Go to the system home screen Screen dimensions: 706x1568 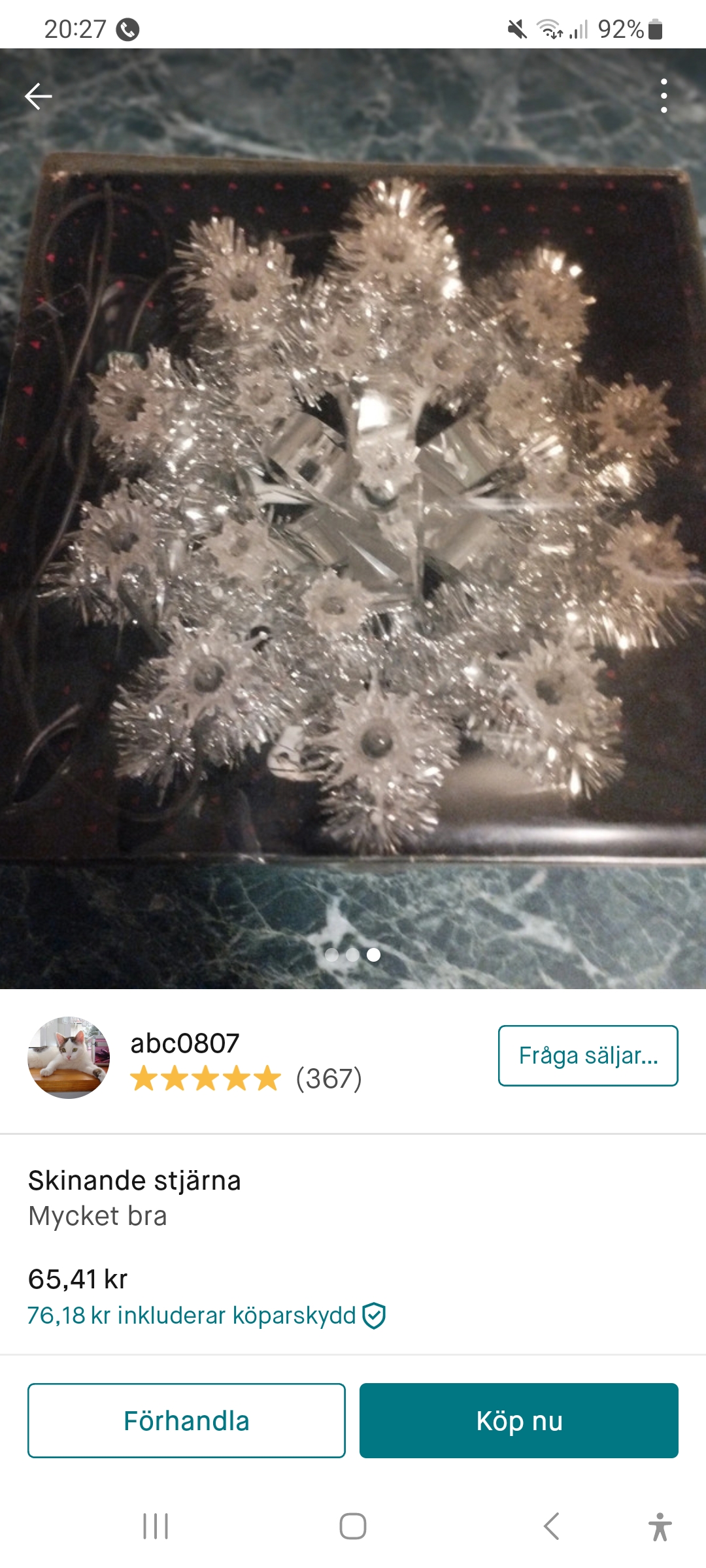tap(353, 1526)
